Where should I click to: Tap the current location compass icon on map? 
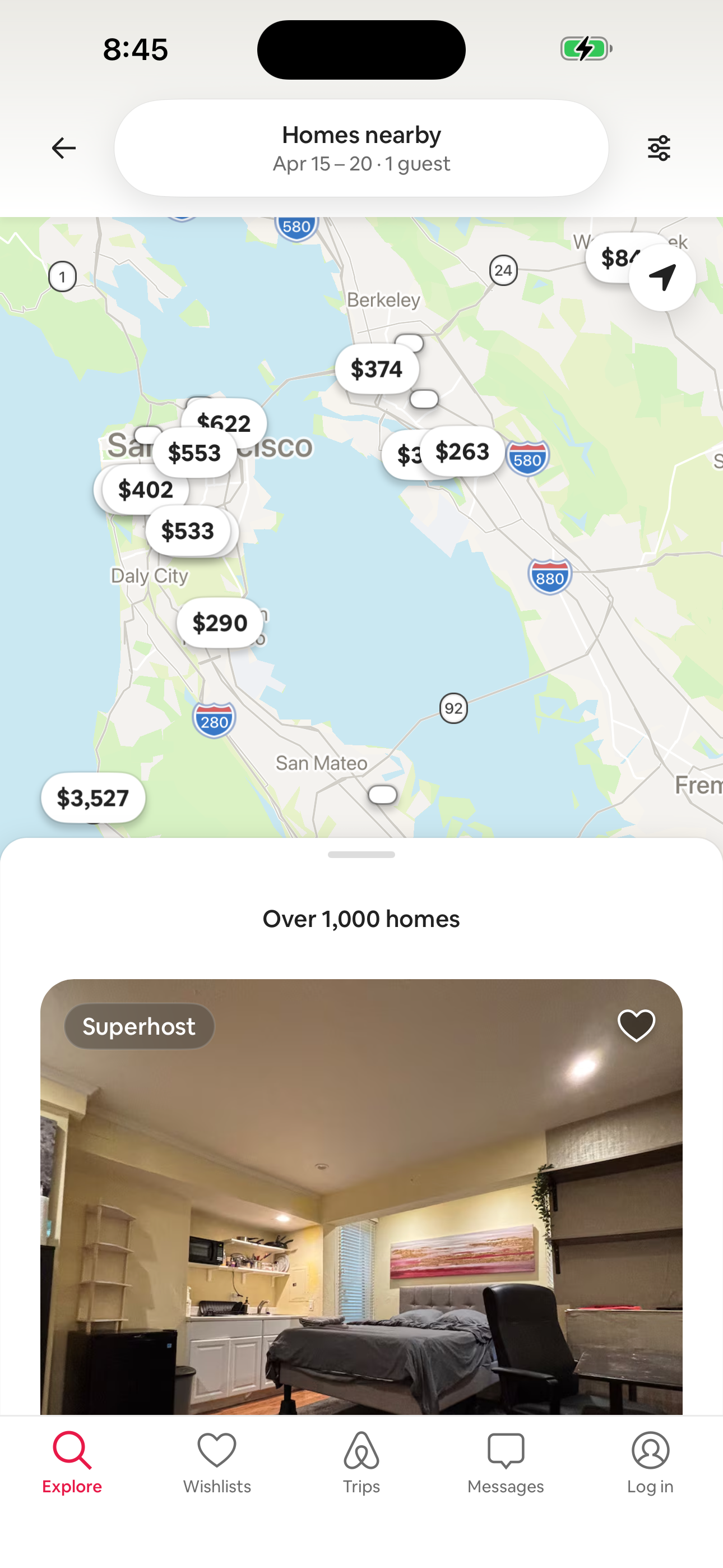(x=661, y=278)
